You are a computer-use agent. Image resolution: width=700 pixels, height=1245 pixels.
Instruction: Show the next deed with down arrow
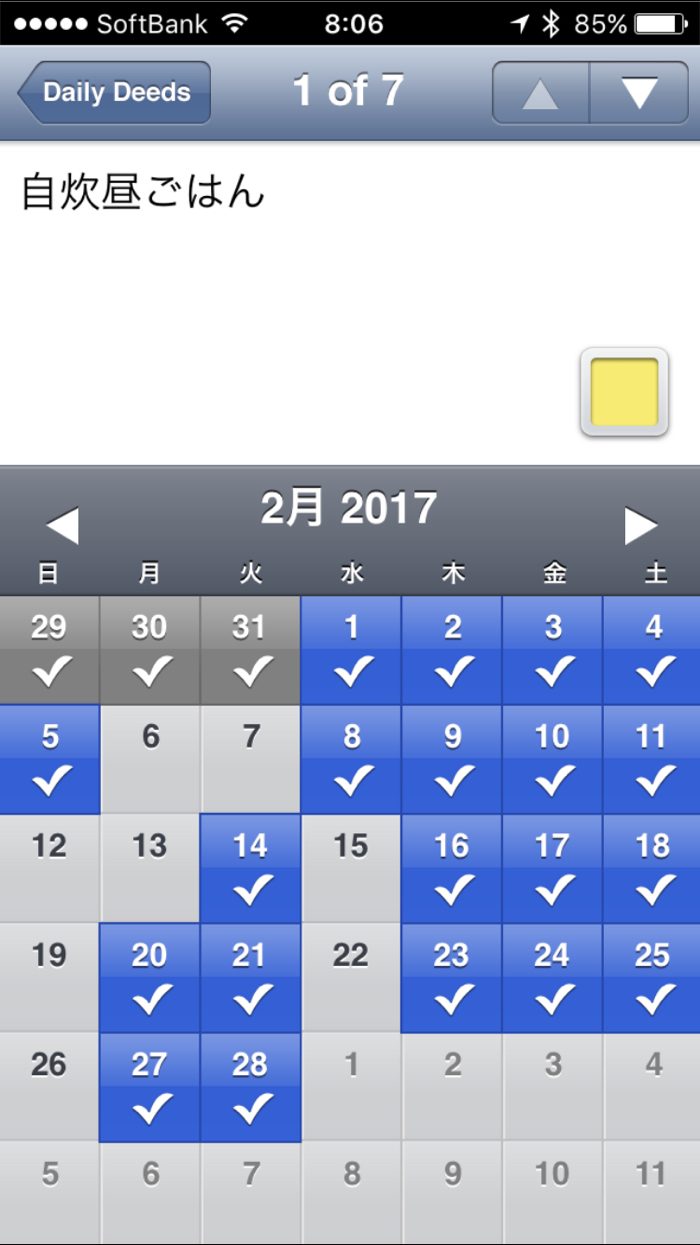(x=638, y=93)
